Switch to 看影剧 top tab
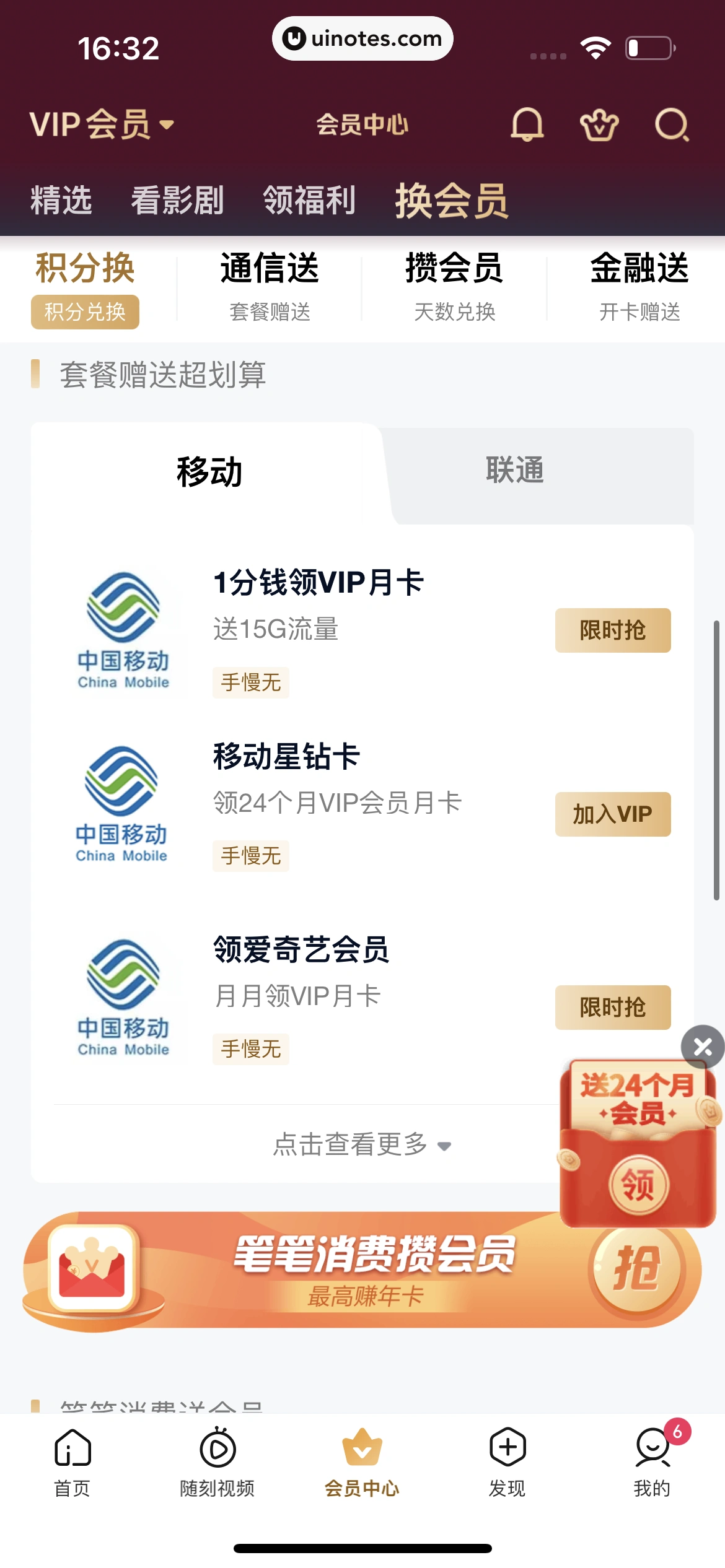The image size is (725, 1568). coord(177,201)
